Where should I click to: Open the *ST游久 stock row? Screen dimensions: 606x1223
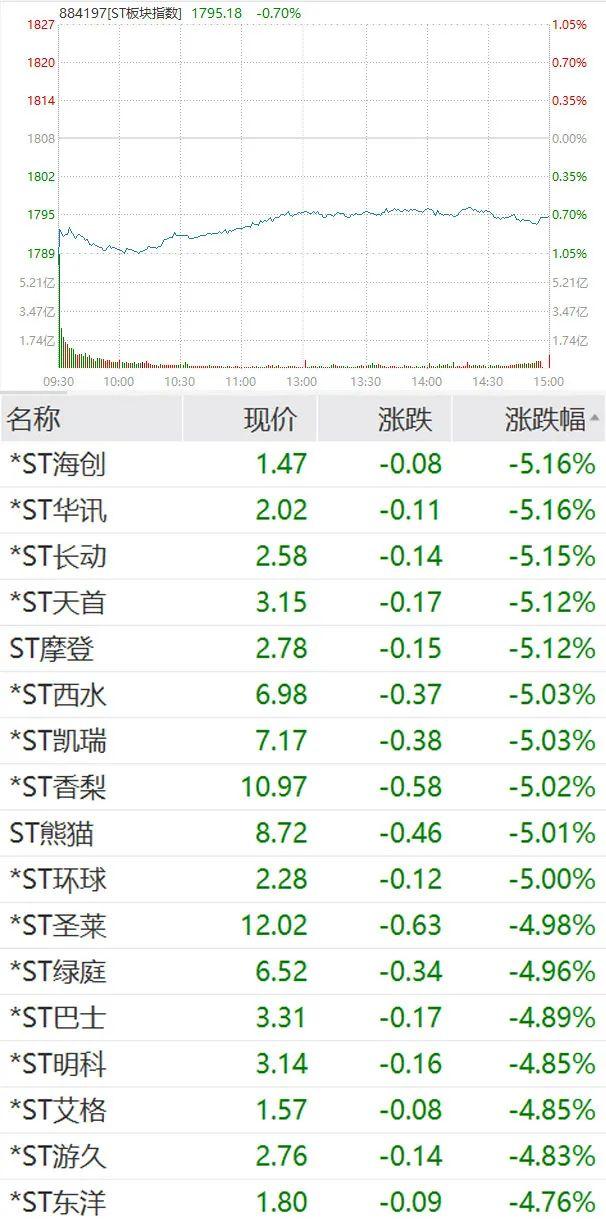pos(303,1155)
